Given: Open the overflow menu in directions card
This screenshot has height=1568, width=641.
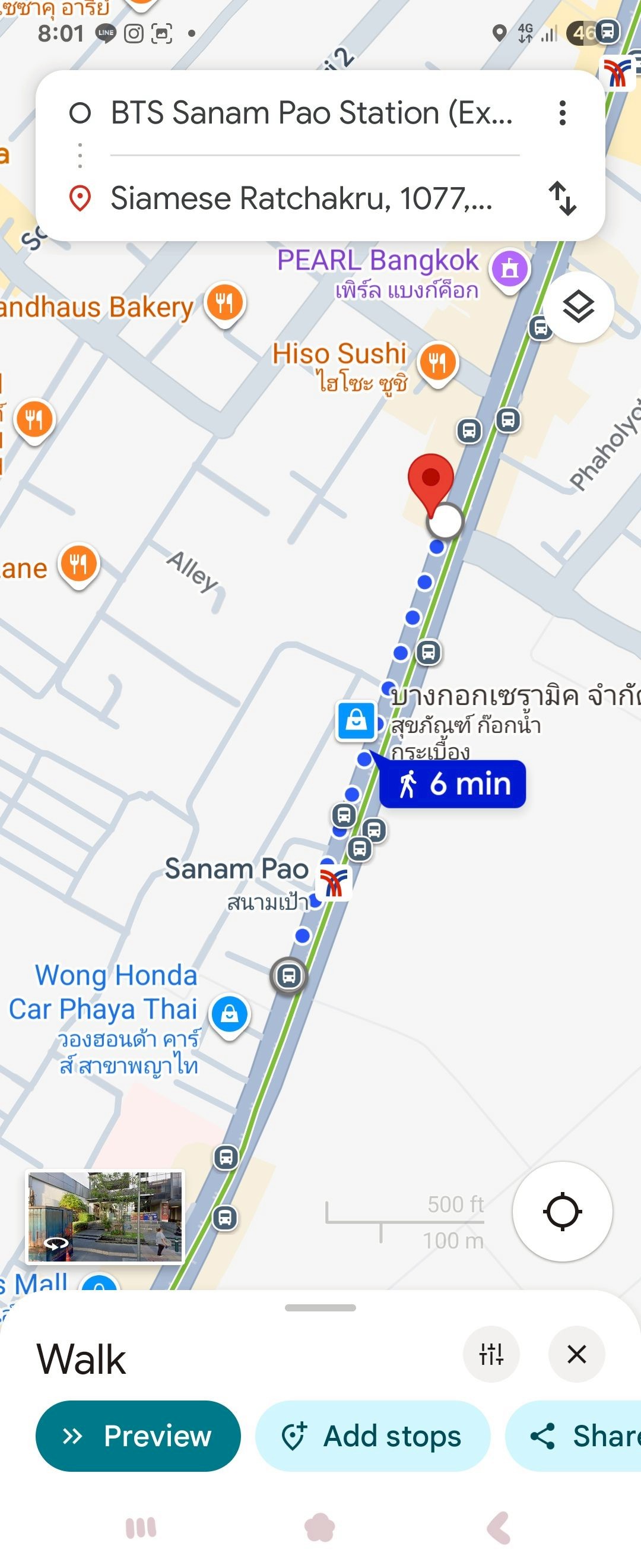Looking at the screenshot, I should coord(563,113).
